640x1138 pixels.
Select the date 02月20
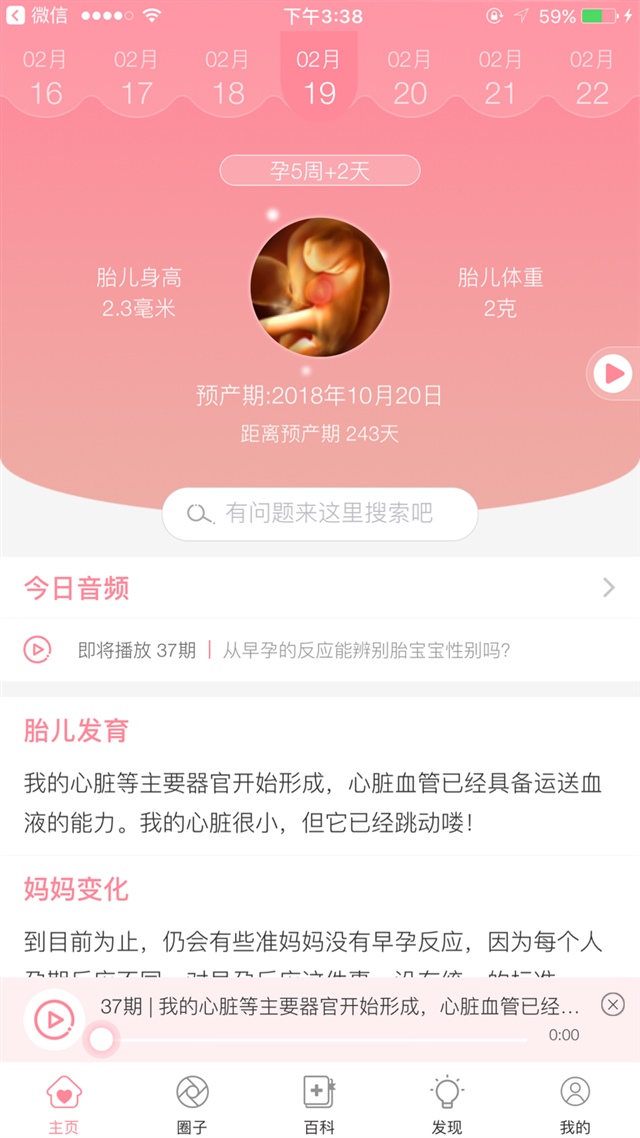(x=410, y=78)
